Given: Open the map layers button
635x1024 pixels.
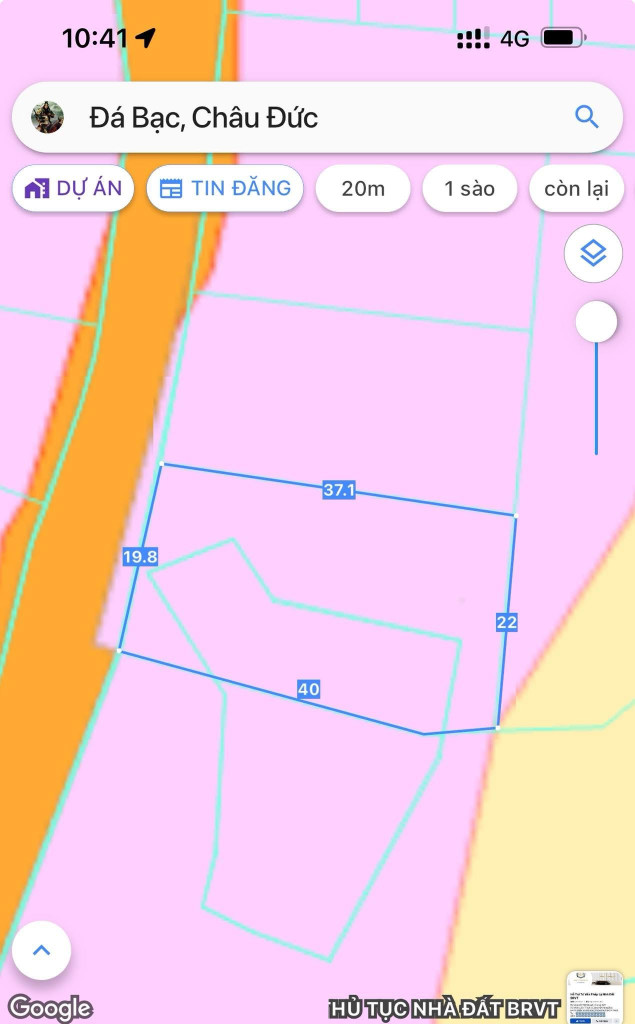Looking at the screenshot, I should [593, 254].
